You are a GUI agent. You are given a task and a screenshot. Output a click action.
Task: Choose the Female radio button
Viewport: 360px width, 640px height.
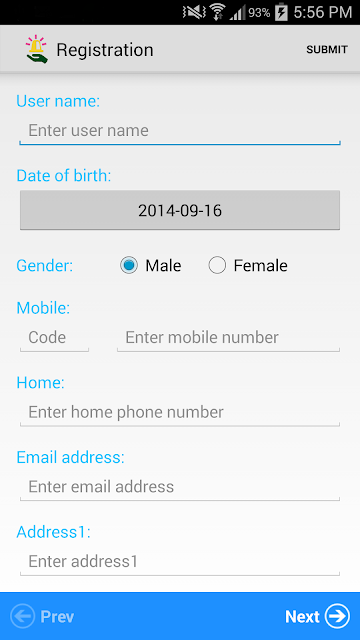tap(248, 266)
